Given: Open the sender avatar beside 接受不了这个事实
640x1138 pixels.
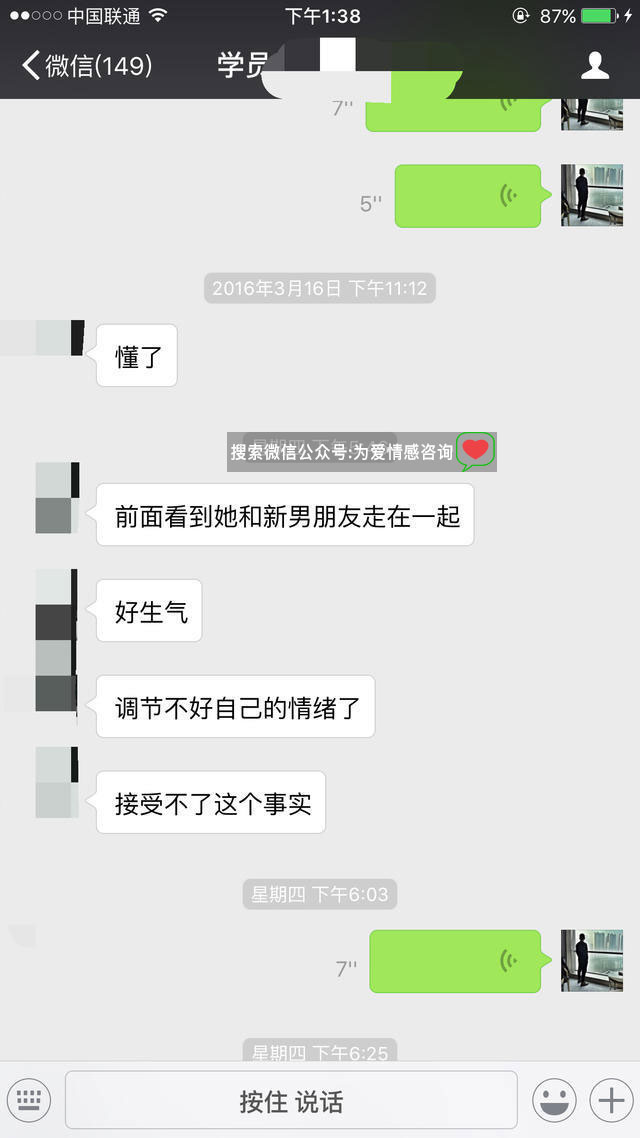Looking at the screenshot, I should click(x=56, y=783).
